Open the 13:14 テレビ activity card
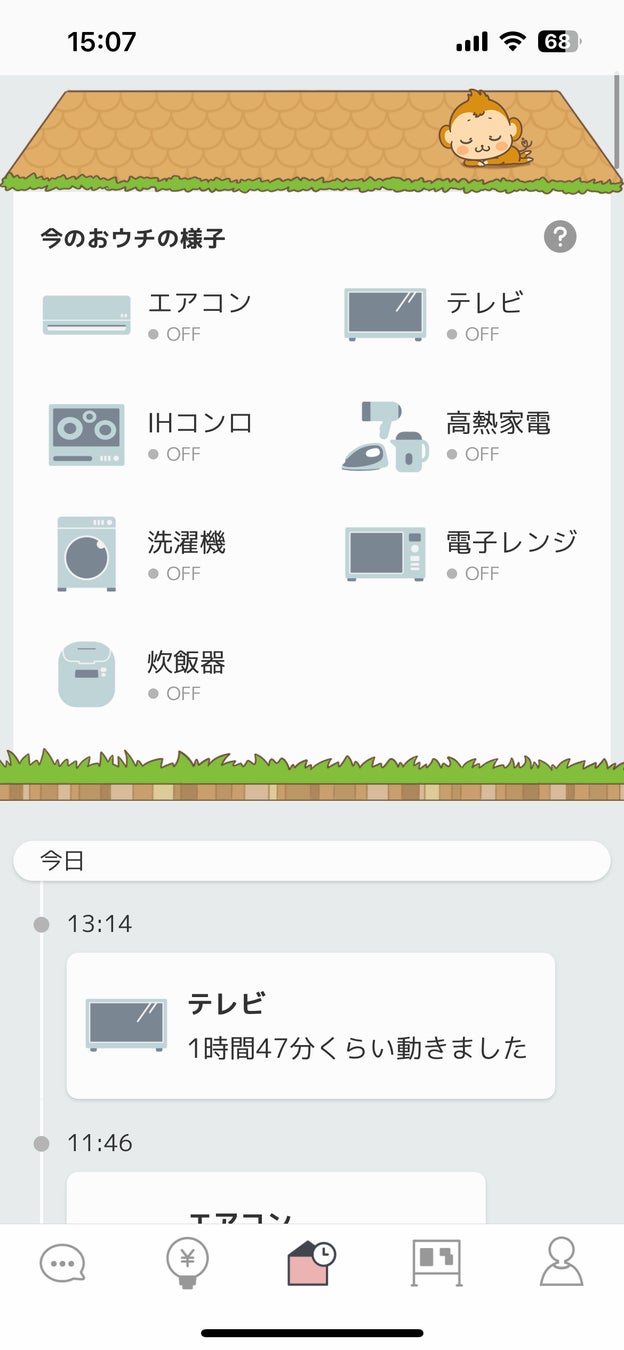Image resolution: width=624 pixels, height=1350 pixels. [x=310, y=1025]
